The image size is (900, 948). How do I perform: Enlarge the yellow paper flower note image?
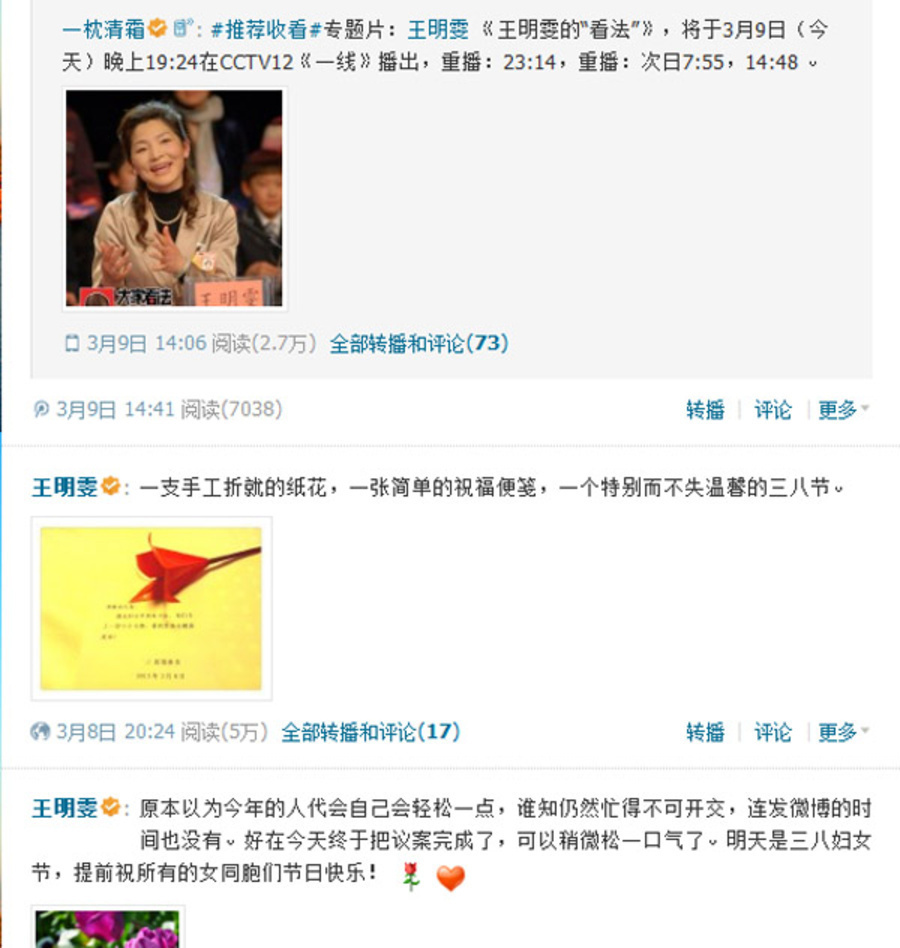(x=151, y=608)
